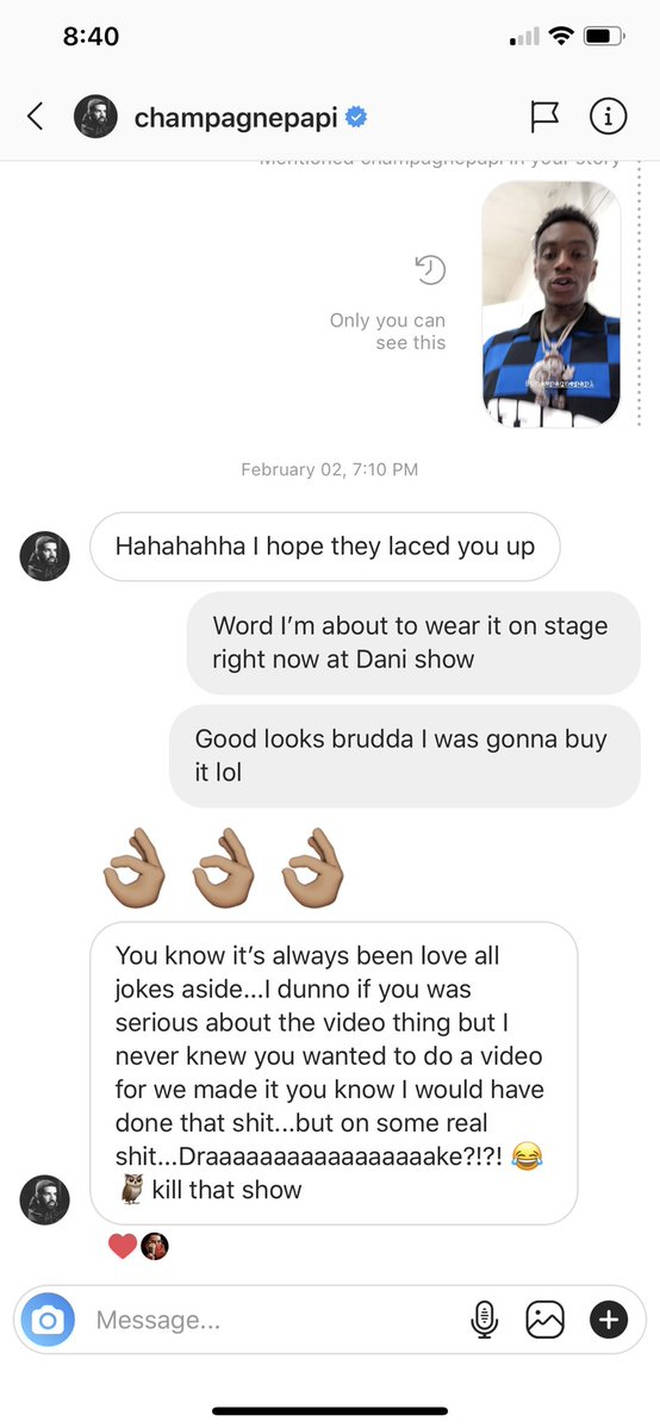Viewport: 660px width, 1428px height.
Task: Go back to the inbox
Action: [x=35, y=118]
